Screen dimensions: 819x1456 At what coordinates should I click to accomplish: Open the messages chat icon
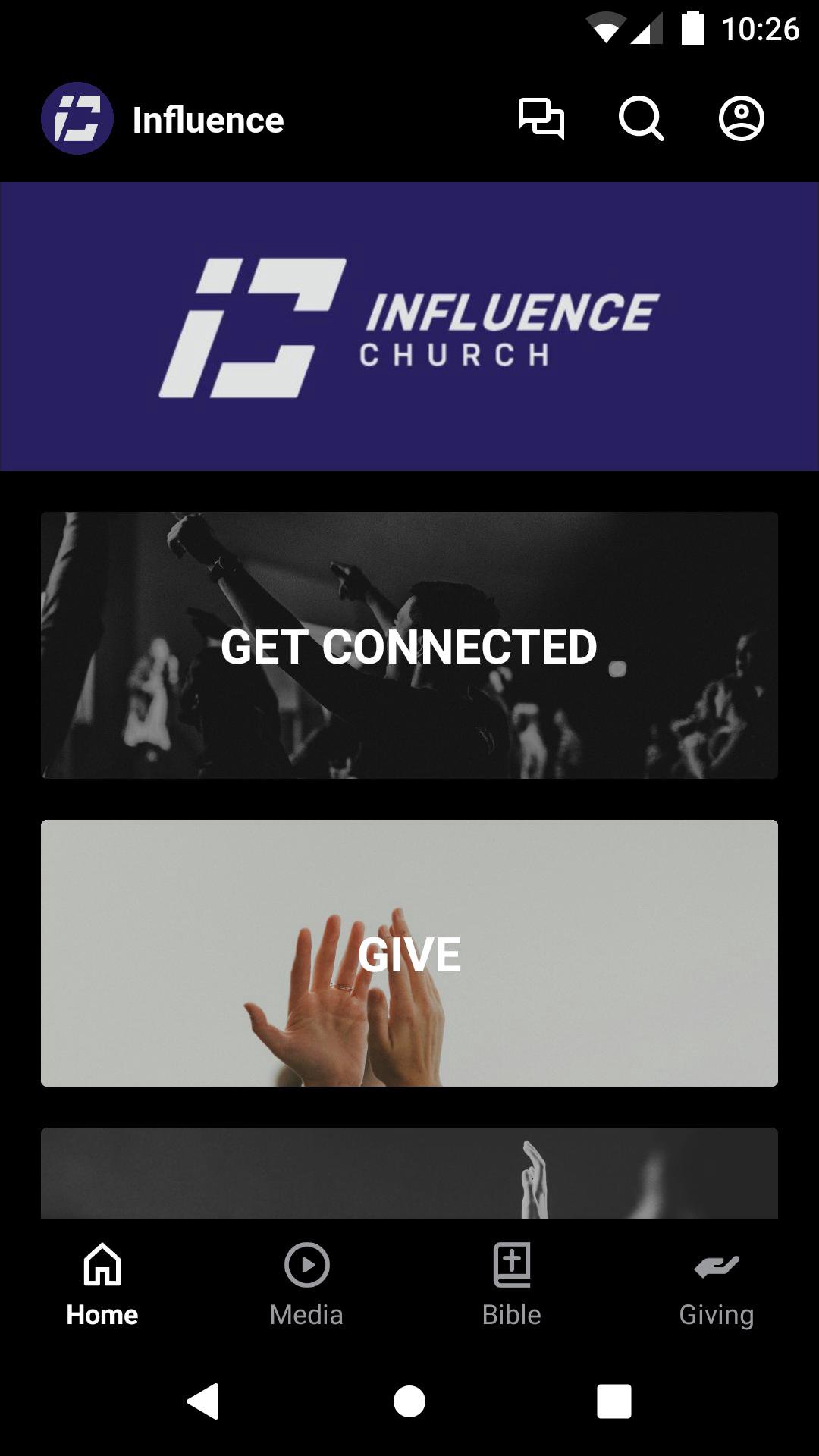point(541,119)
